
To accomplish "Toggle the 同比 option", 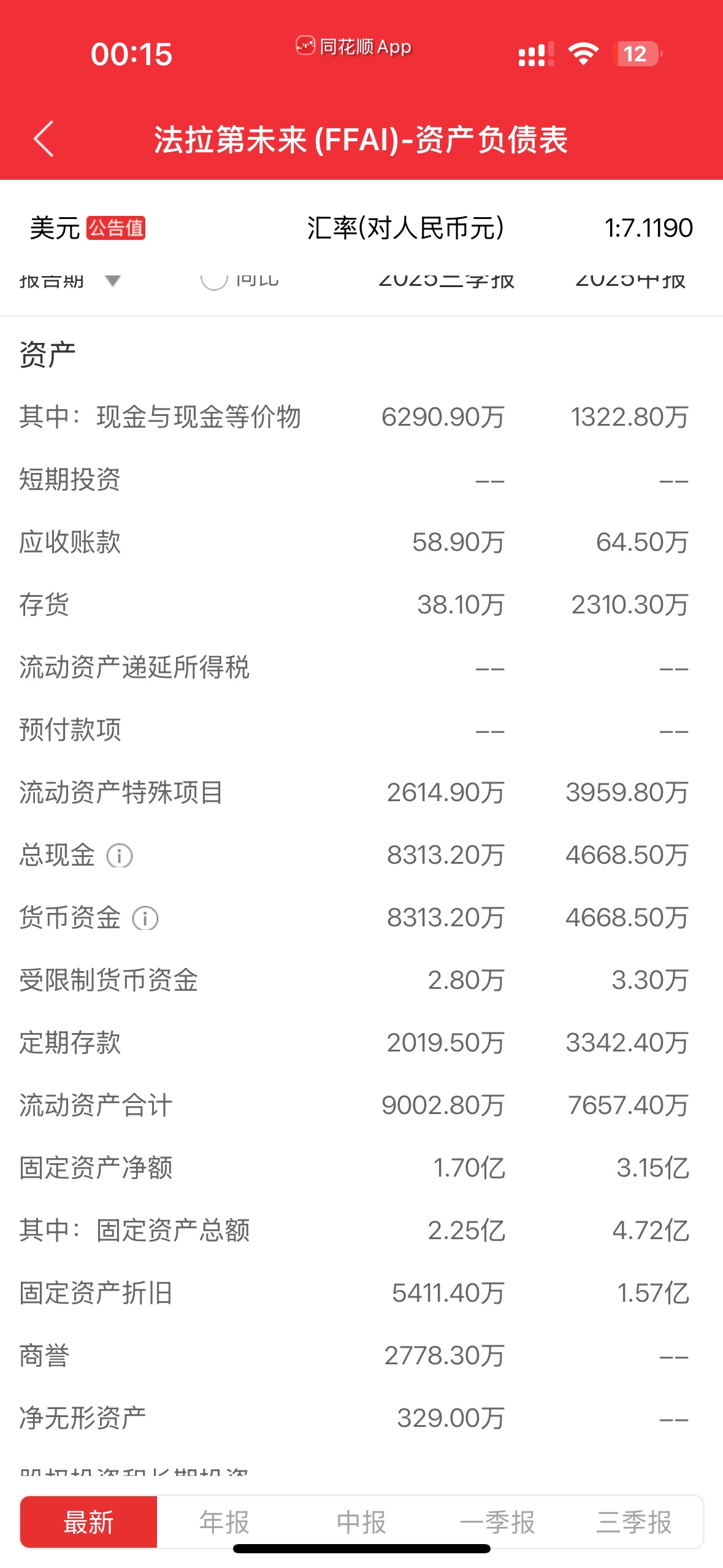I will click(214, 281).
